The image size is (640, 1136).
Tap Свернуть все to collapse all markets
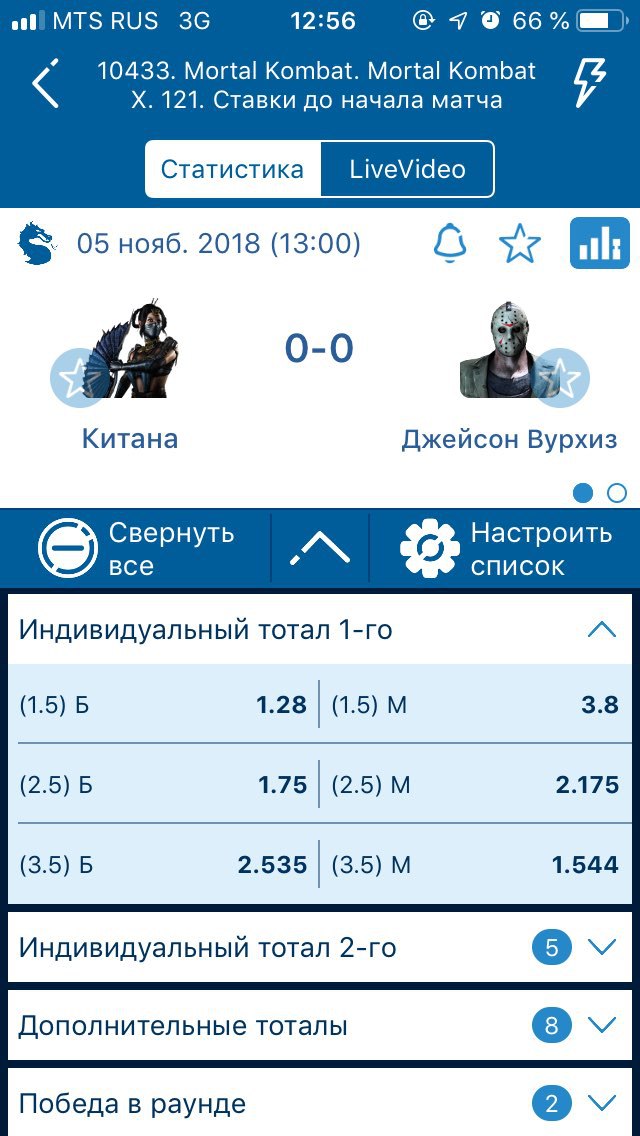pos(138,548)
